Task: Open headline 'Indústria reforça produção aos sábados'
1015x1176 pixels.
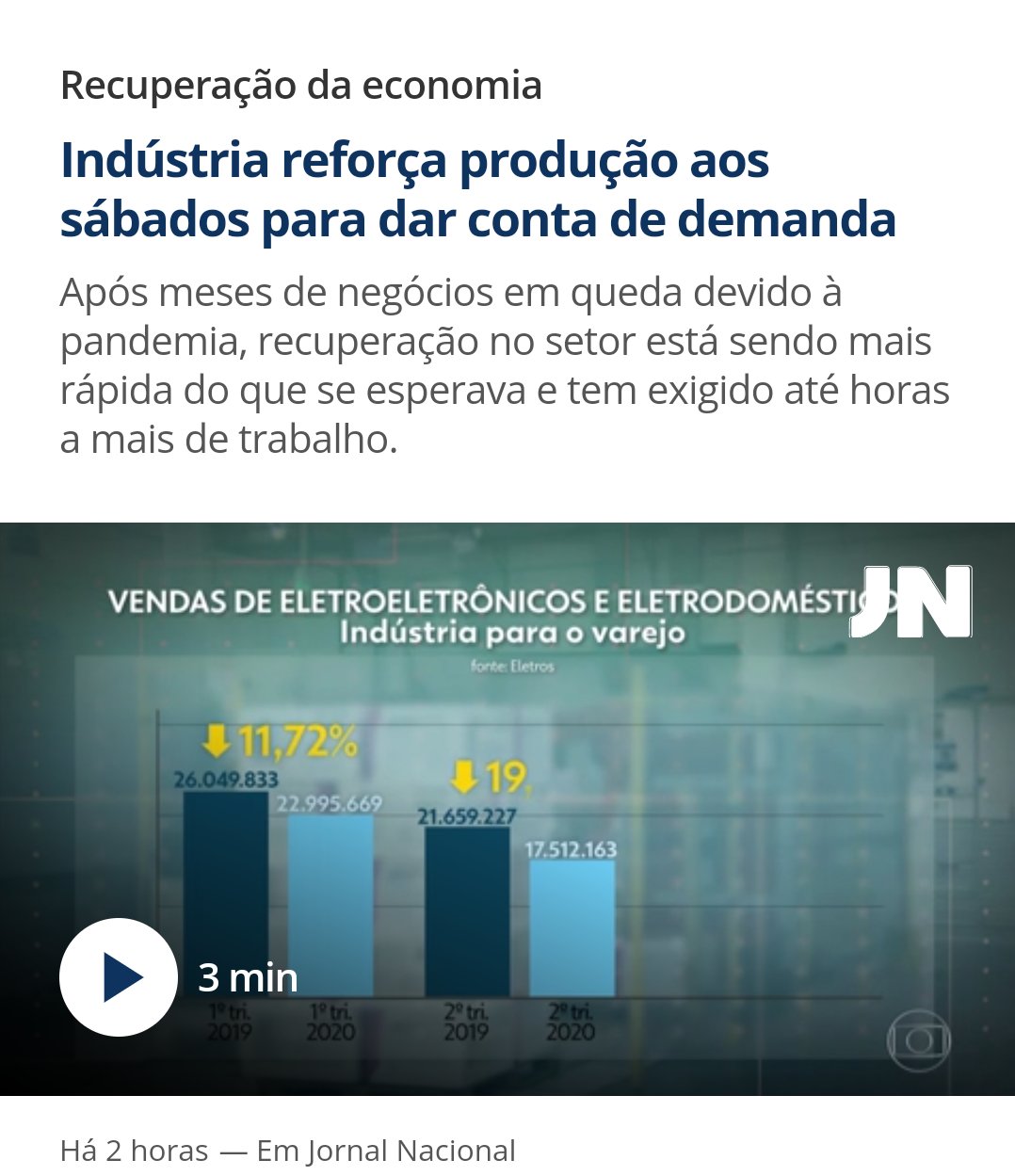Action: pyautogui.click(x=477, y=189)
